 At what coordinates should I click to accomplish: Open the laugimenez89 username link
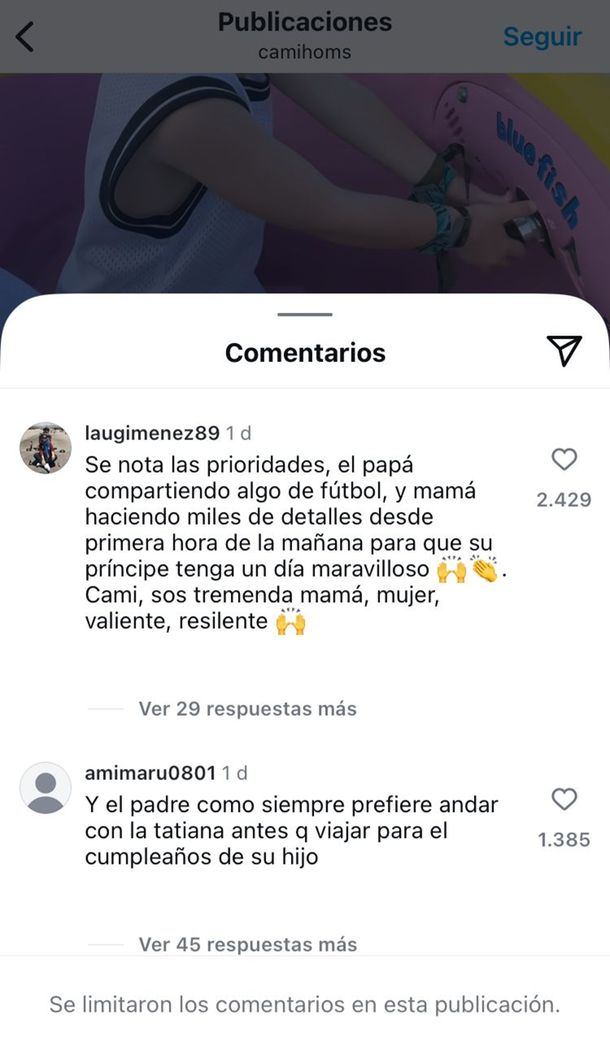point(152,433)
